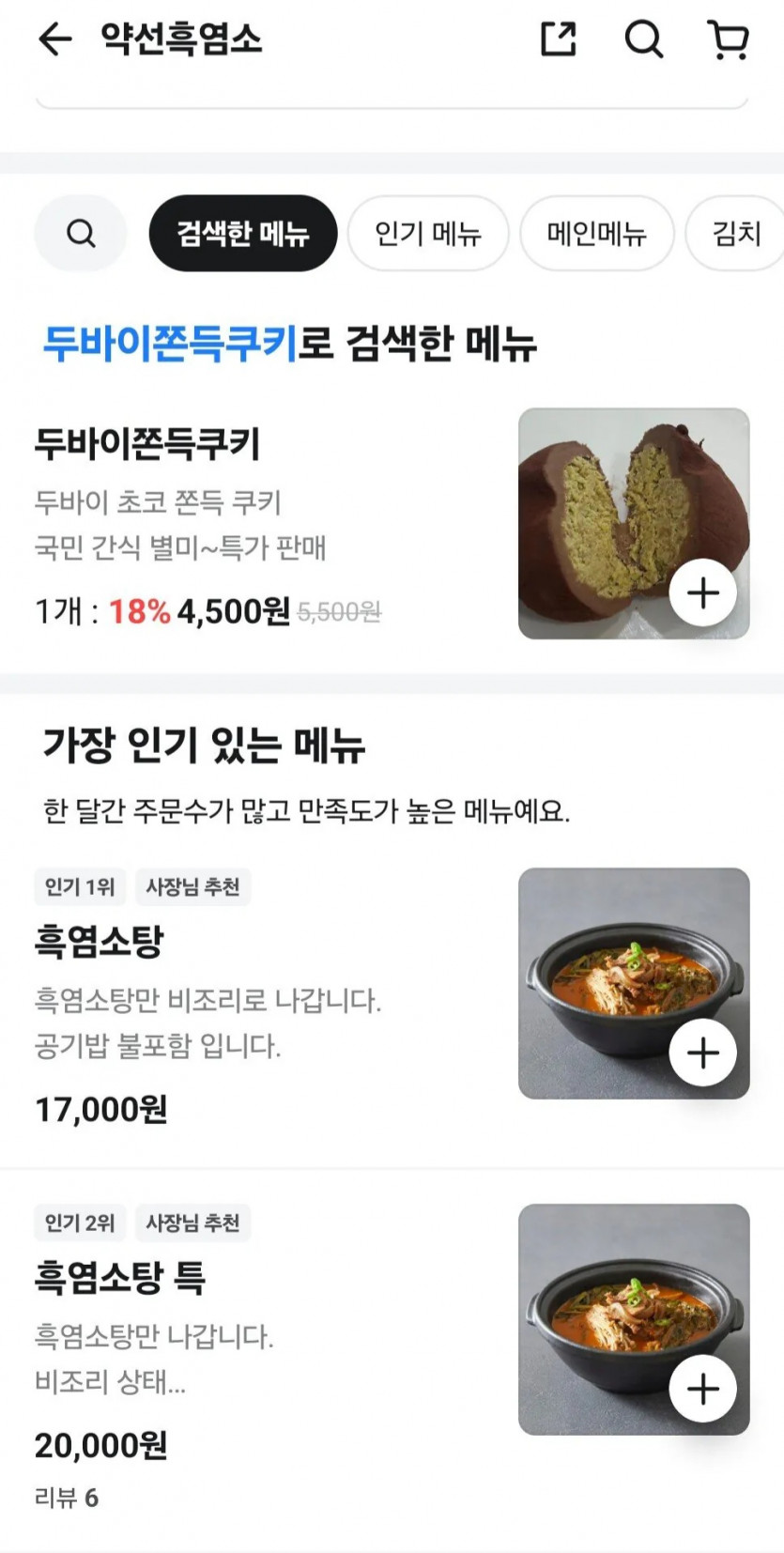Open the 두바이쫀득쿠키 menu item details
The width and height of the screenshot is (784, 1553).
[x=147, y=443]
